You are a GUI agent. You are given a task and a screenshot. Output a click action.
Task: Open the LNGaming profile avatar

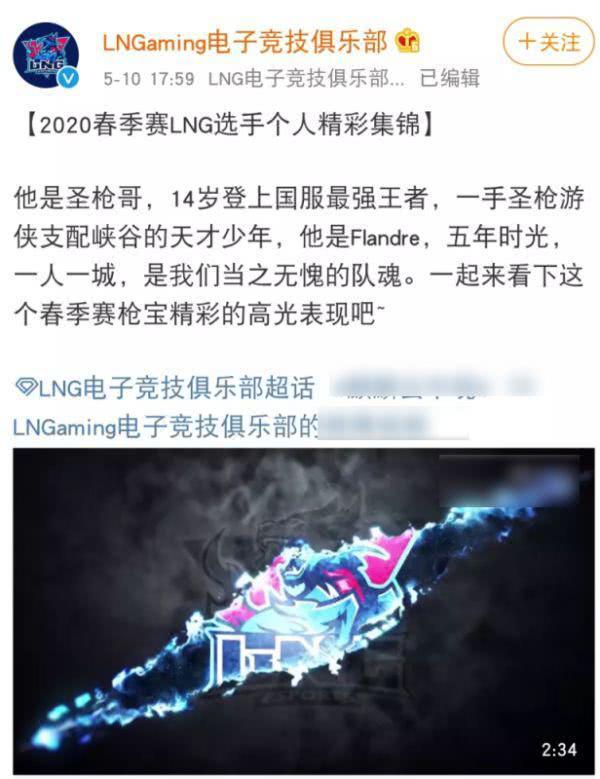coord(46,56)
